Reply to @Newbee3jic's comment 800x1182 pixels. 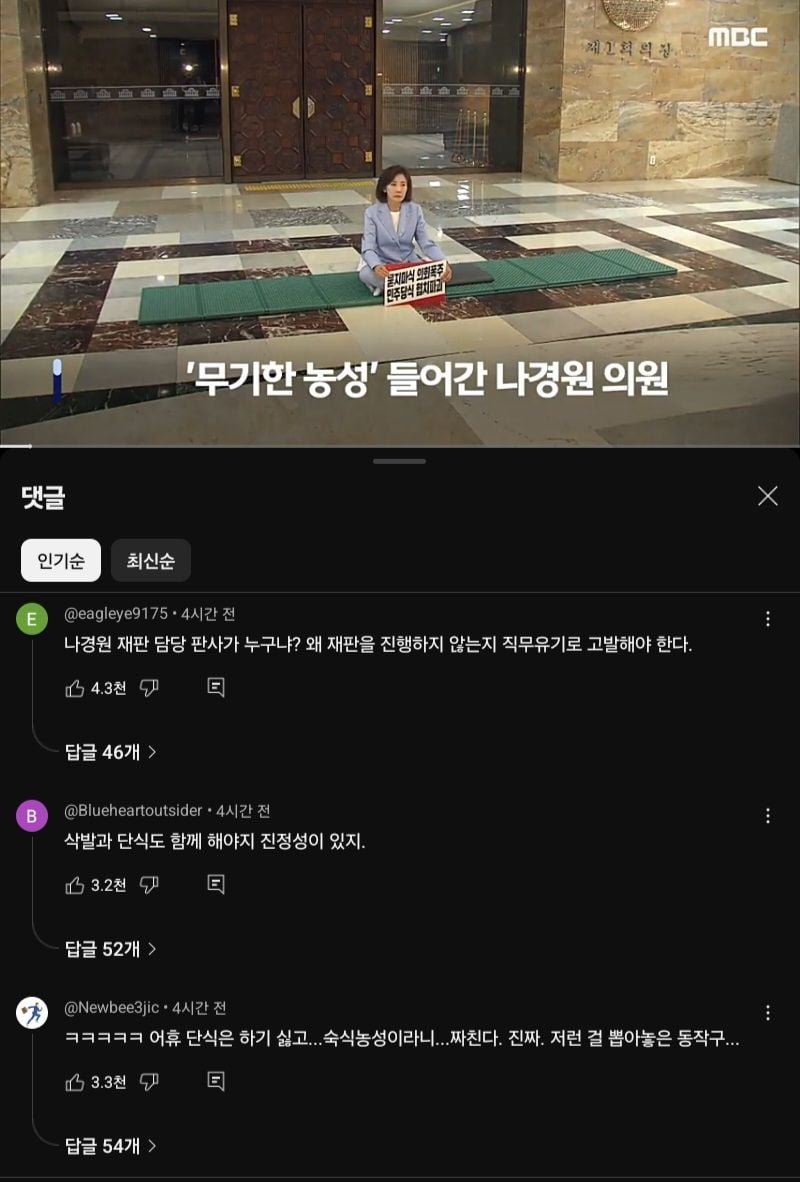pyautogui.click(x=215, y=1082)
